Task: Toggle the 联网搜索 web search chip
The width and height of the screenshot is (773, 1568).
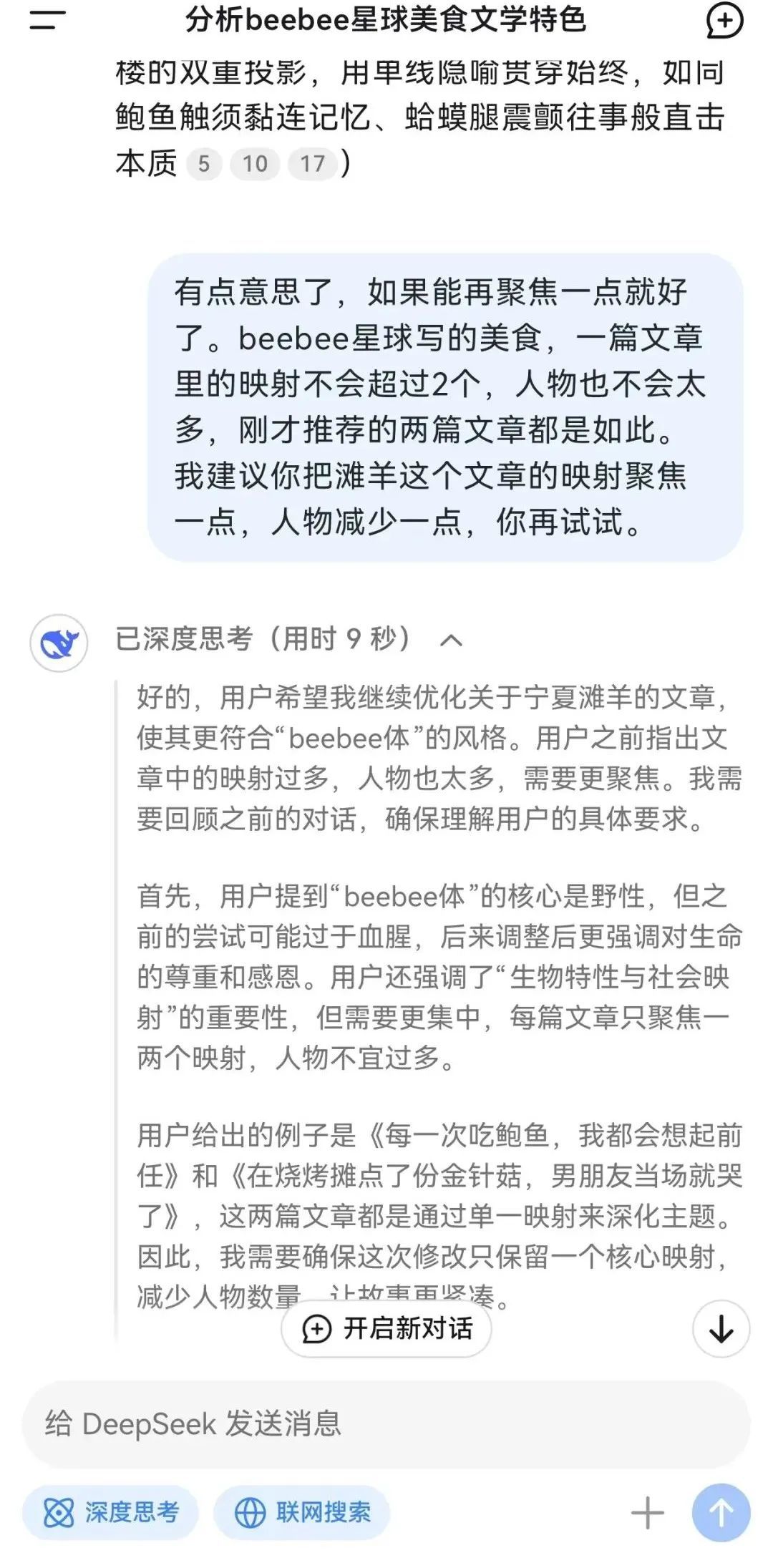Action: tap(302, 1512)
